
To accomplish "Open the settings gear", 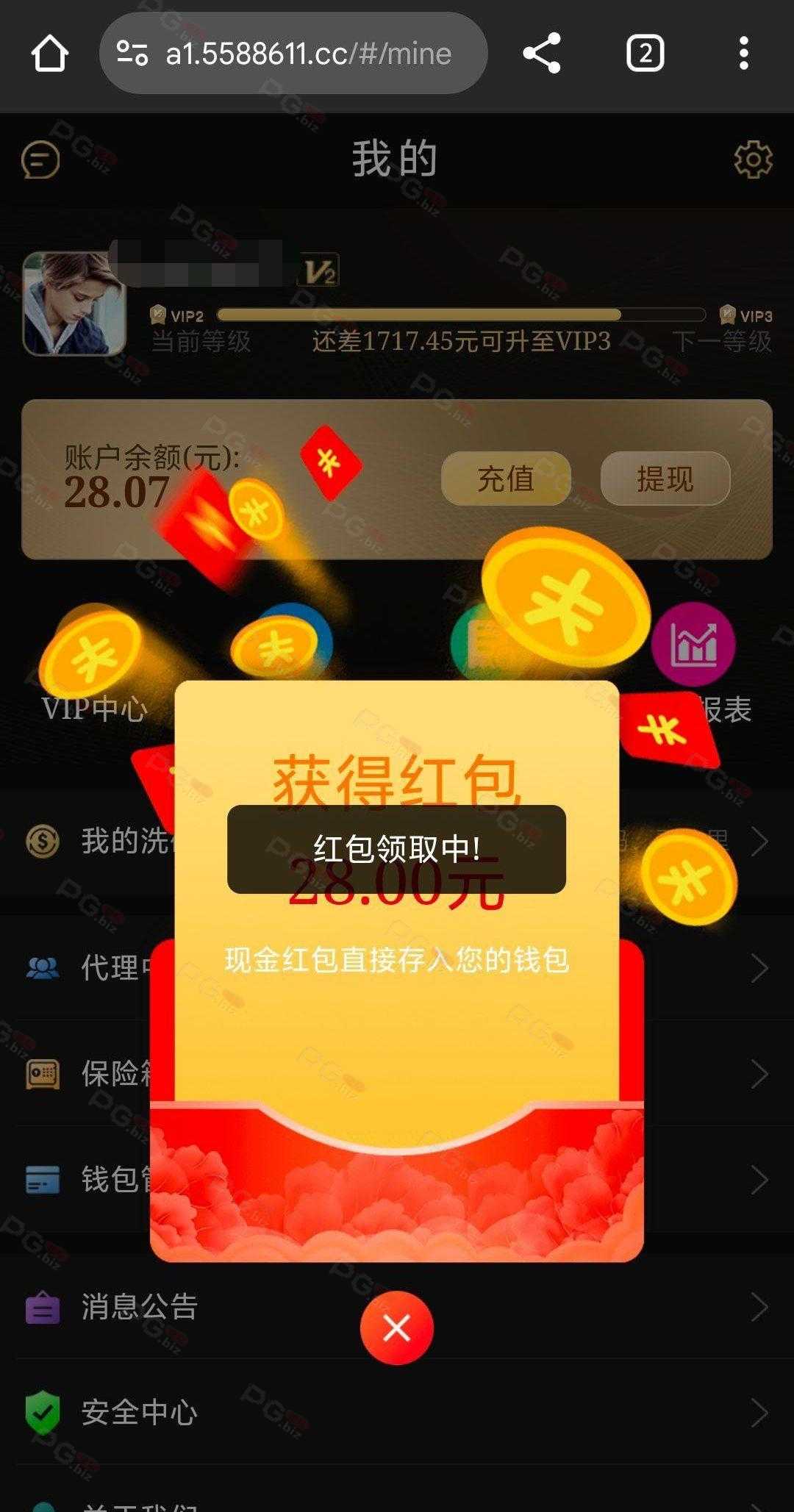I will (753, 159).
